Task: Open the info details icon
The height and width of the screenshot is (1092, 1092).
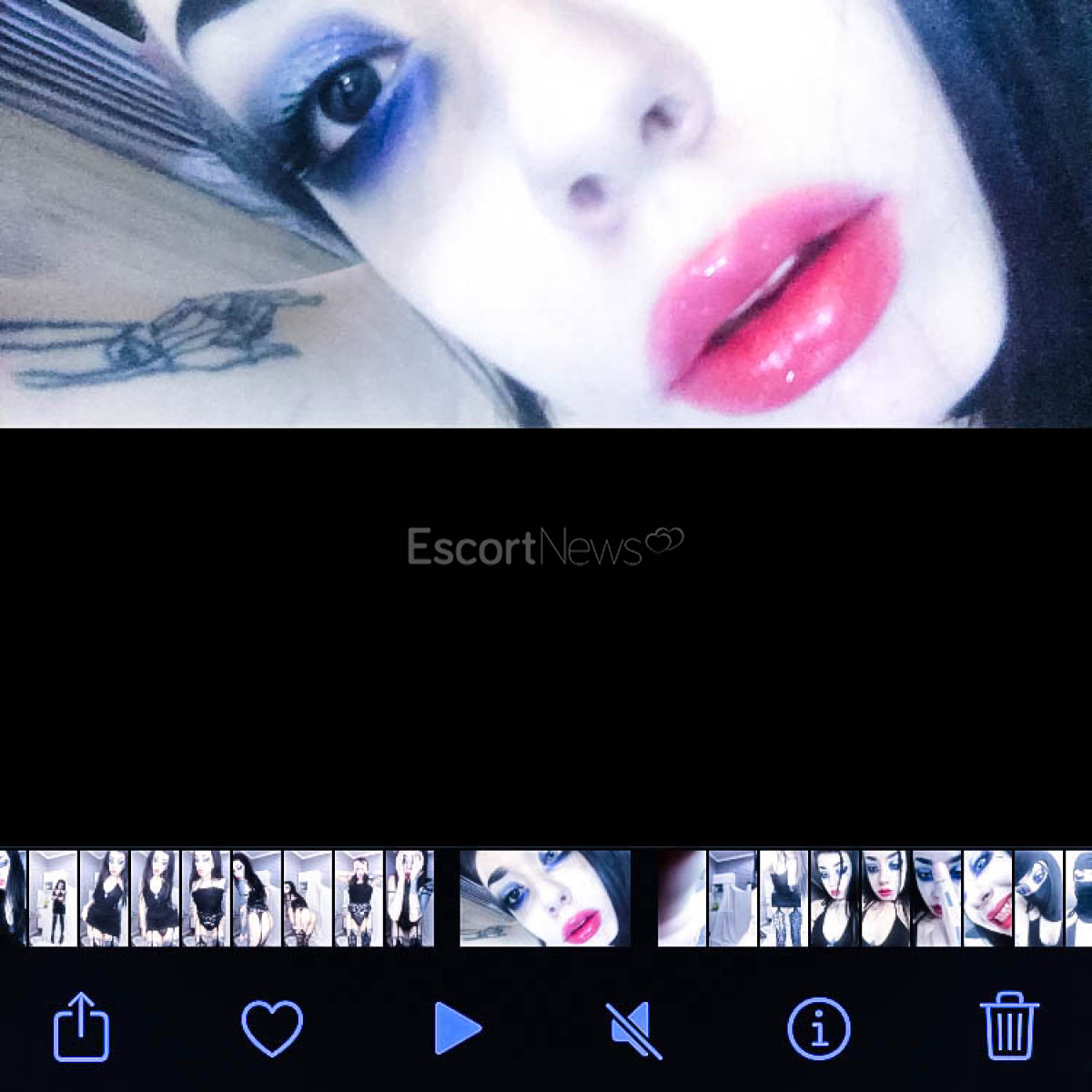Action: click(818, 1029)
